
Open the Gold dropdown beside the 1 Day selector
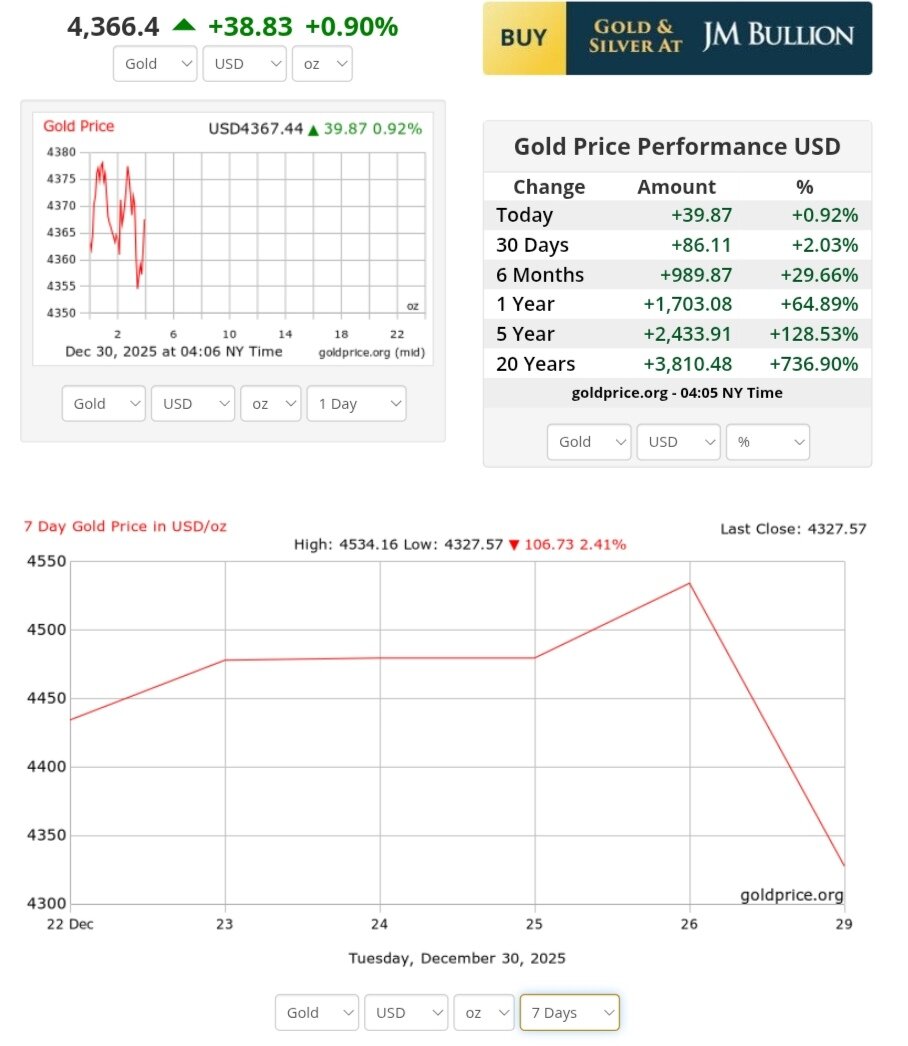pyautogui.click(x=104, y=404)
